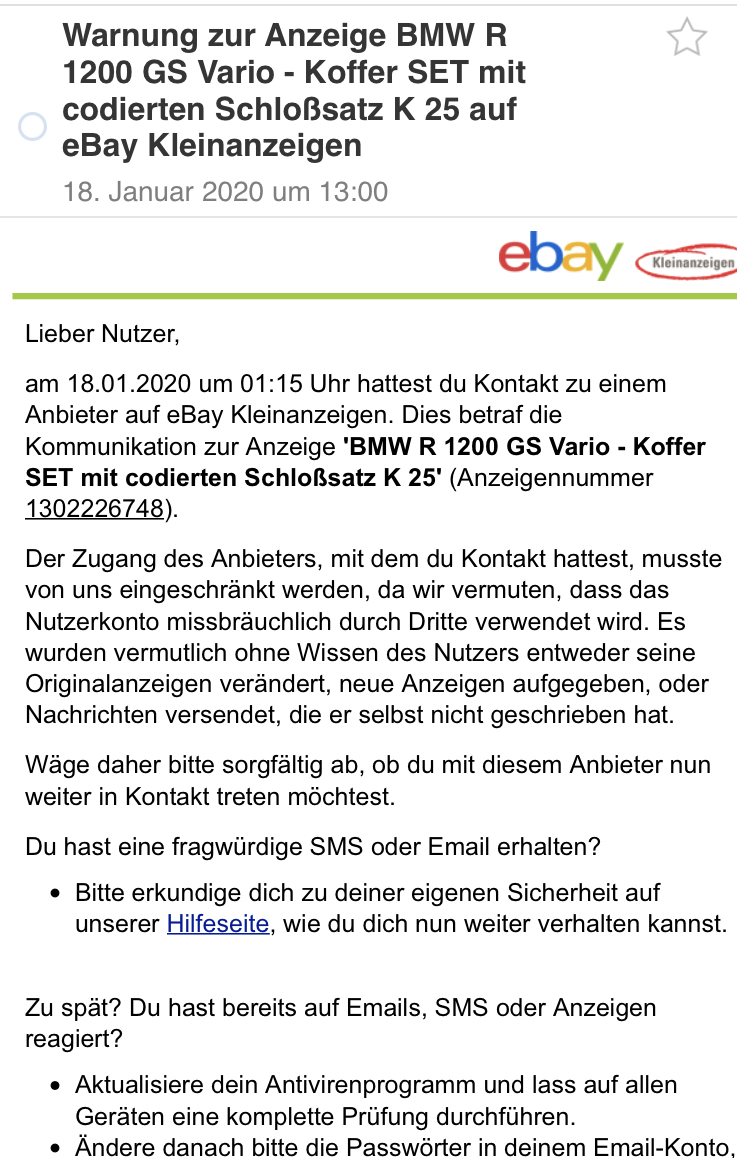This screenshot has width=737, height=1158.
Task: Star this eBay Kleinanzeigen warning email
Action: click(x=686, y=38)
